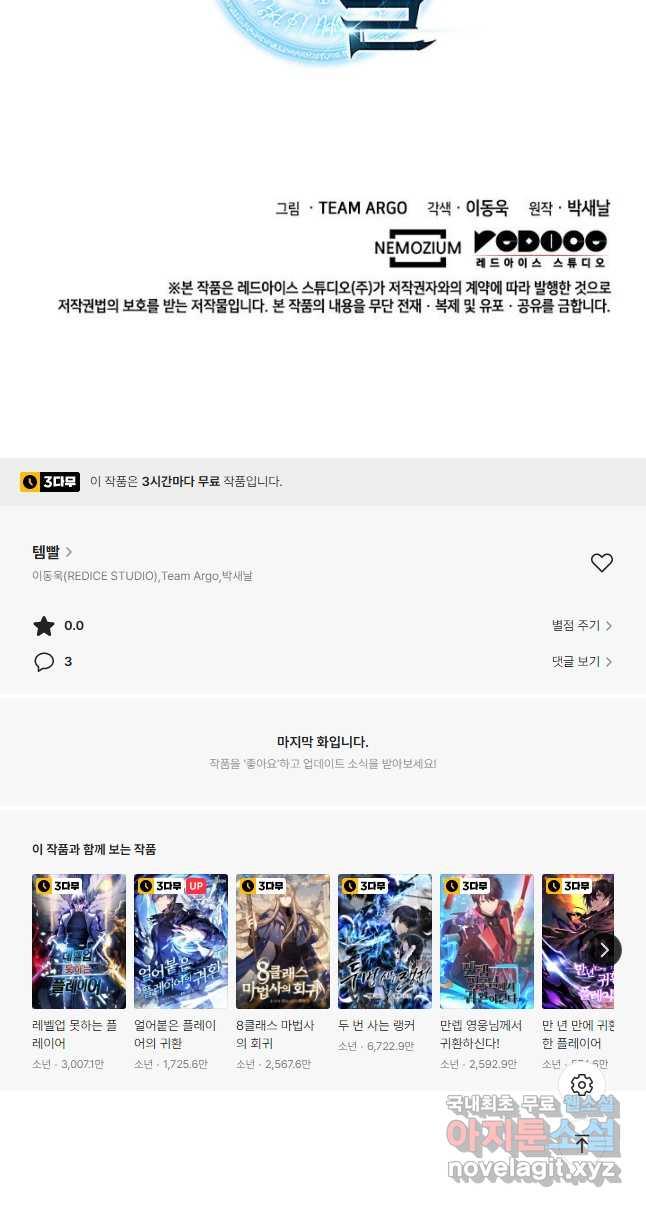The height and width of the screenshot is (1207, 646).
Task: Open 별점 주기 to rate the episode
Action: point(582,626)
